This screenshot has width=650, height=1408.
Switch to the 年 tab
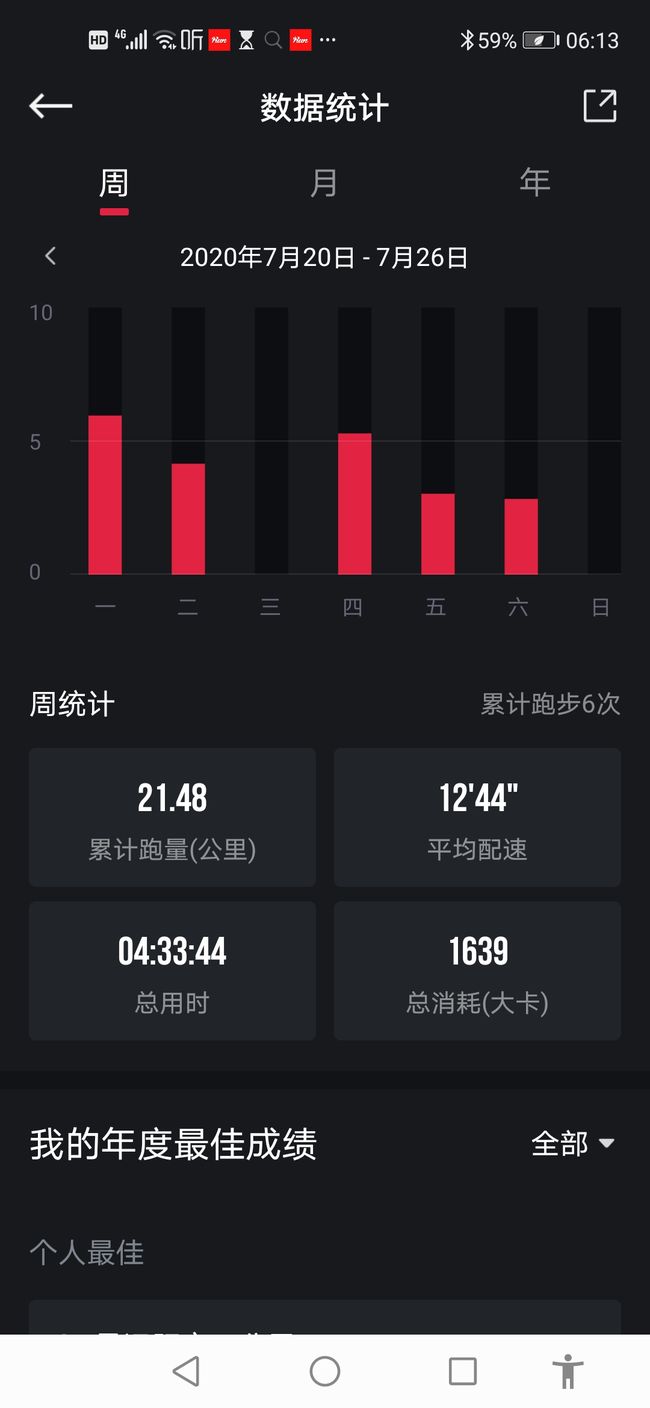(x=535, y=182)
